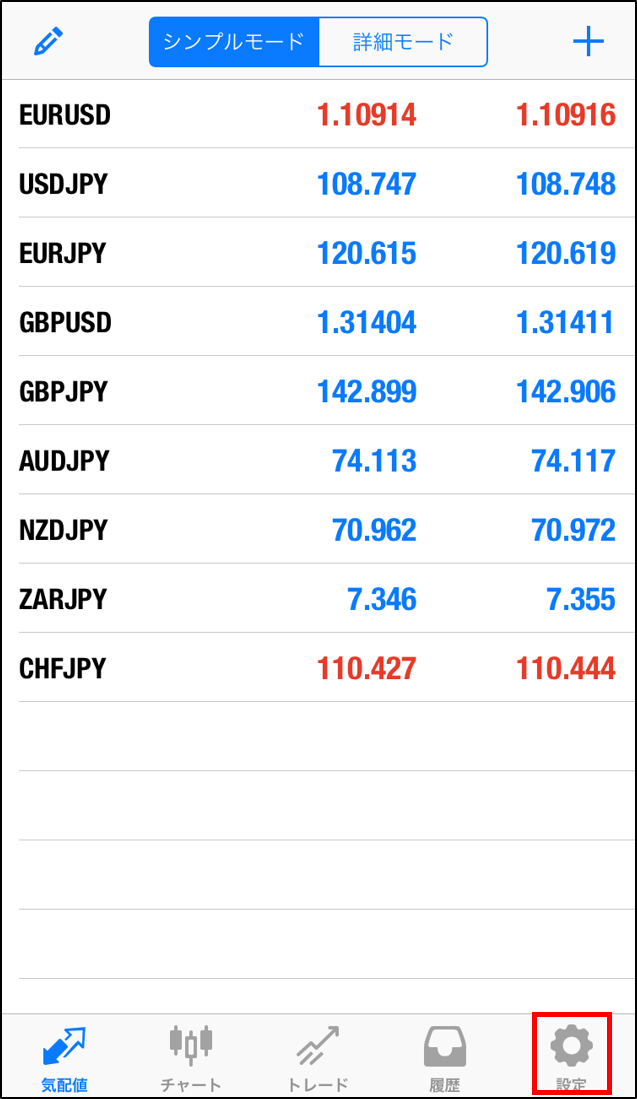The width and height of the screenshot is (637, 1099).
Task: Open the AUDJPY quote row
Action: tap(318, 460)
